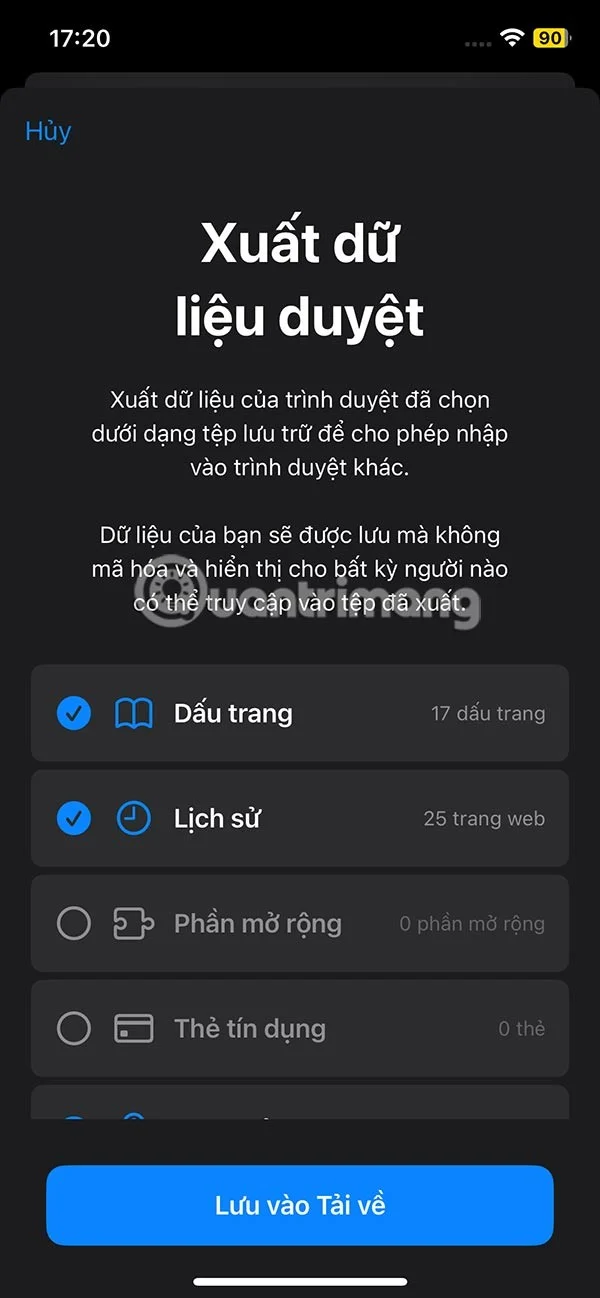Tap Lưu vào Tải về button
This screenshot has width=600, height=1298.
tap(300, 1205)
